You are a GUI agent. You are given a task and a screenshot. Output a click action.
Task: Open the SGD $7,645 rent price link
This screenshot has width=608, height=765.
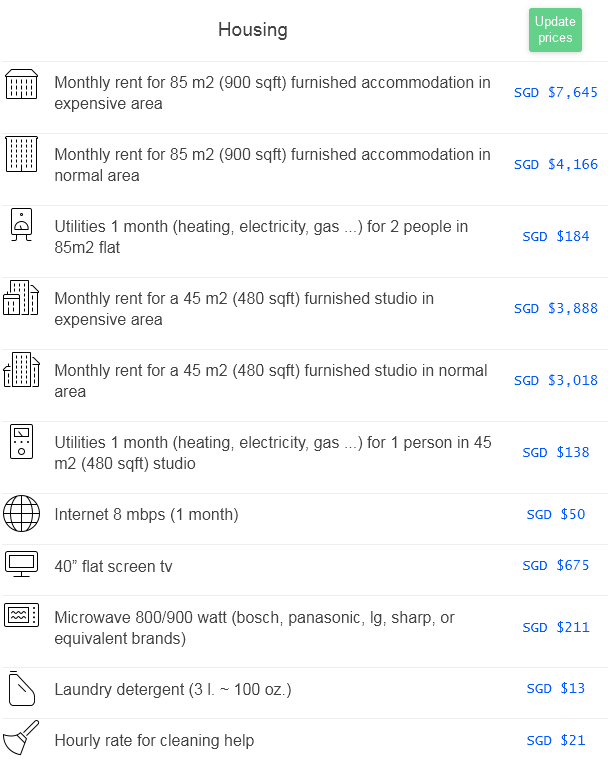click(555, 92)
